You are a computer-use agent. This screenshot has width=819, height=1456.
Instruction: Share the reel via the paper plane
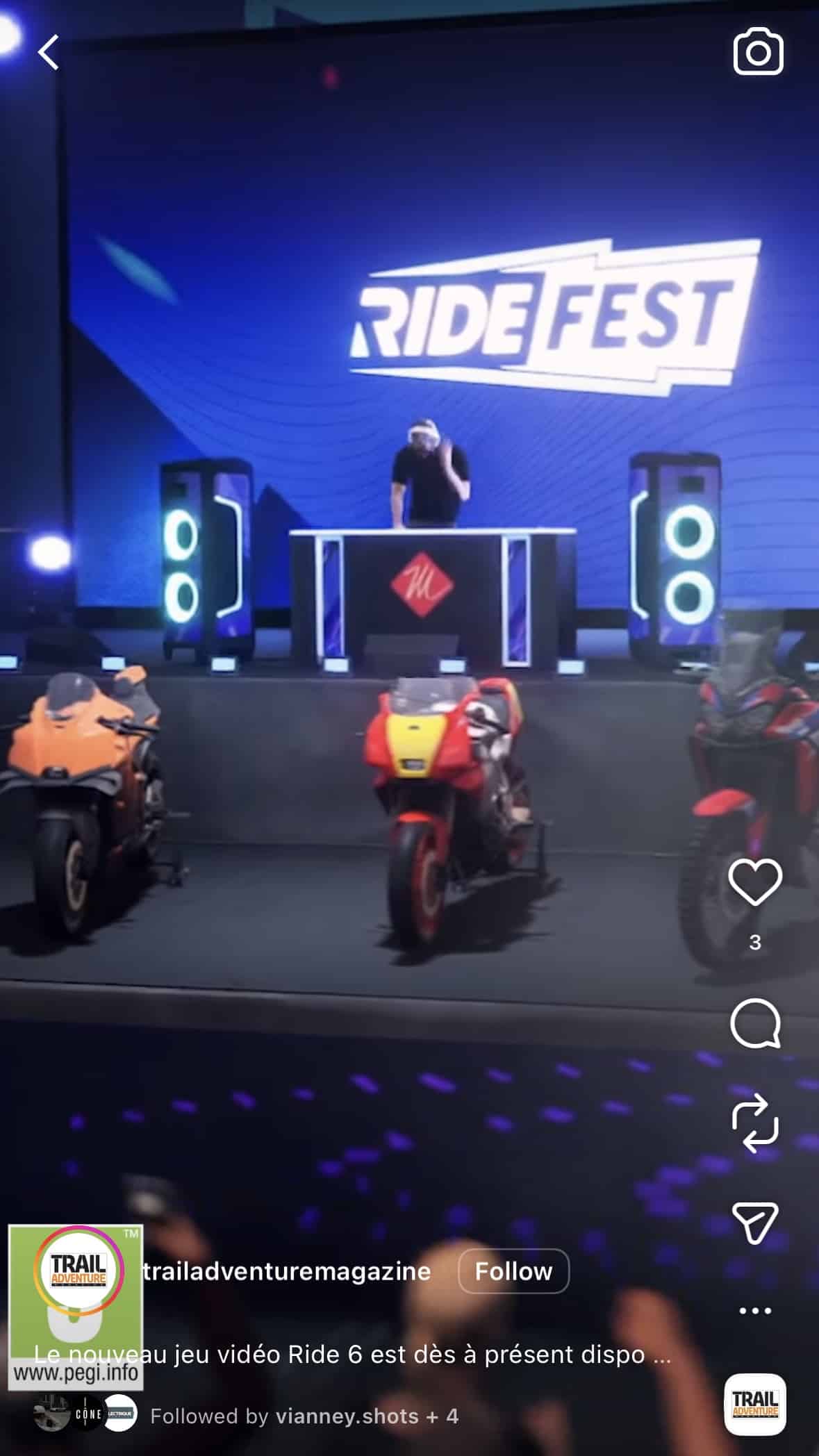point(755,1223)
